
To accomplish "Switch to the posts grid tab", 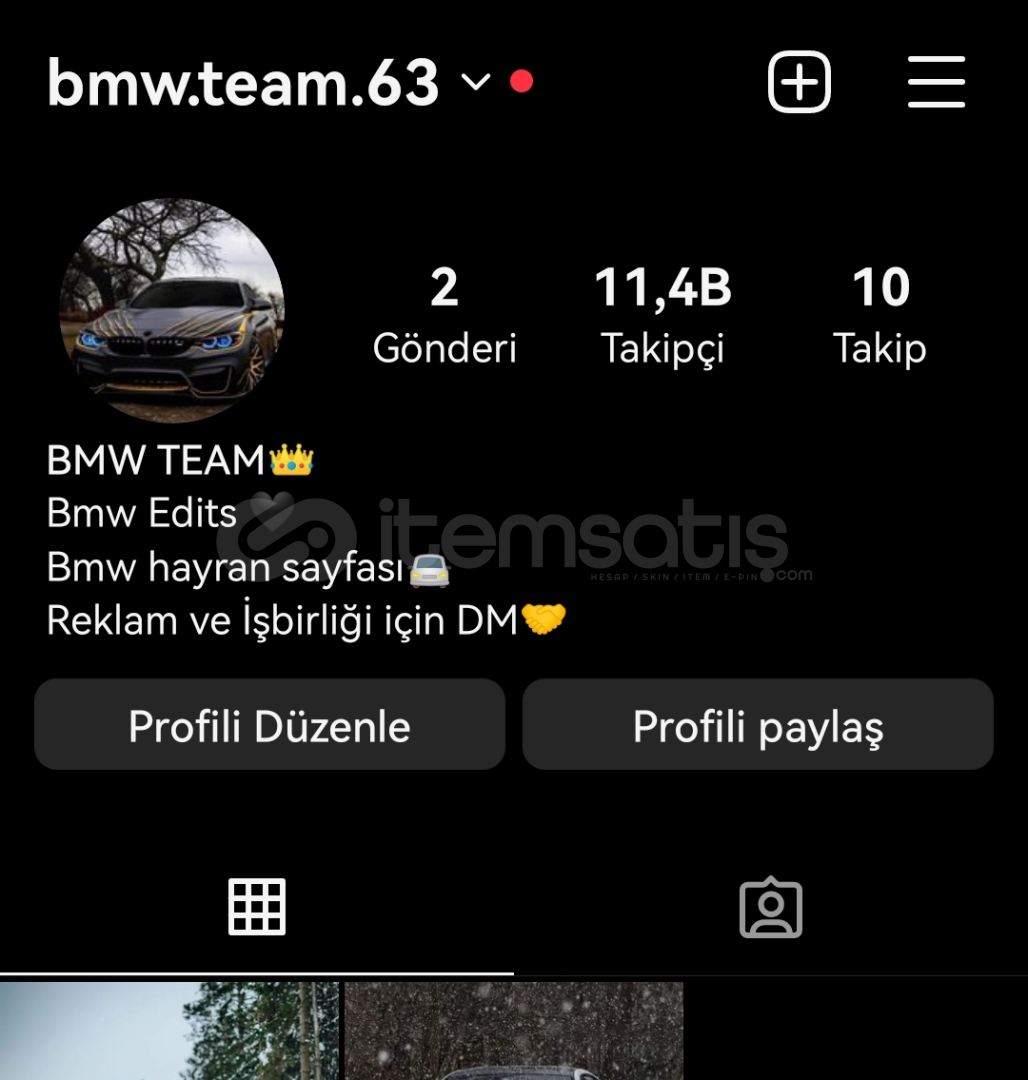I will [x=257, y=907].
